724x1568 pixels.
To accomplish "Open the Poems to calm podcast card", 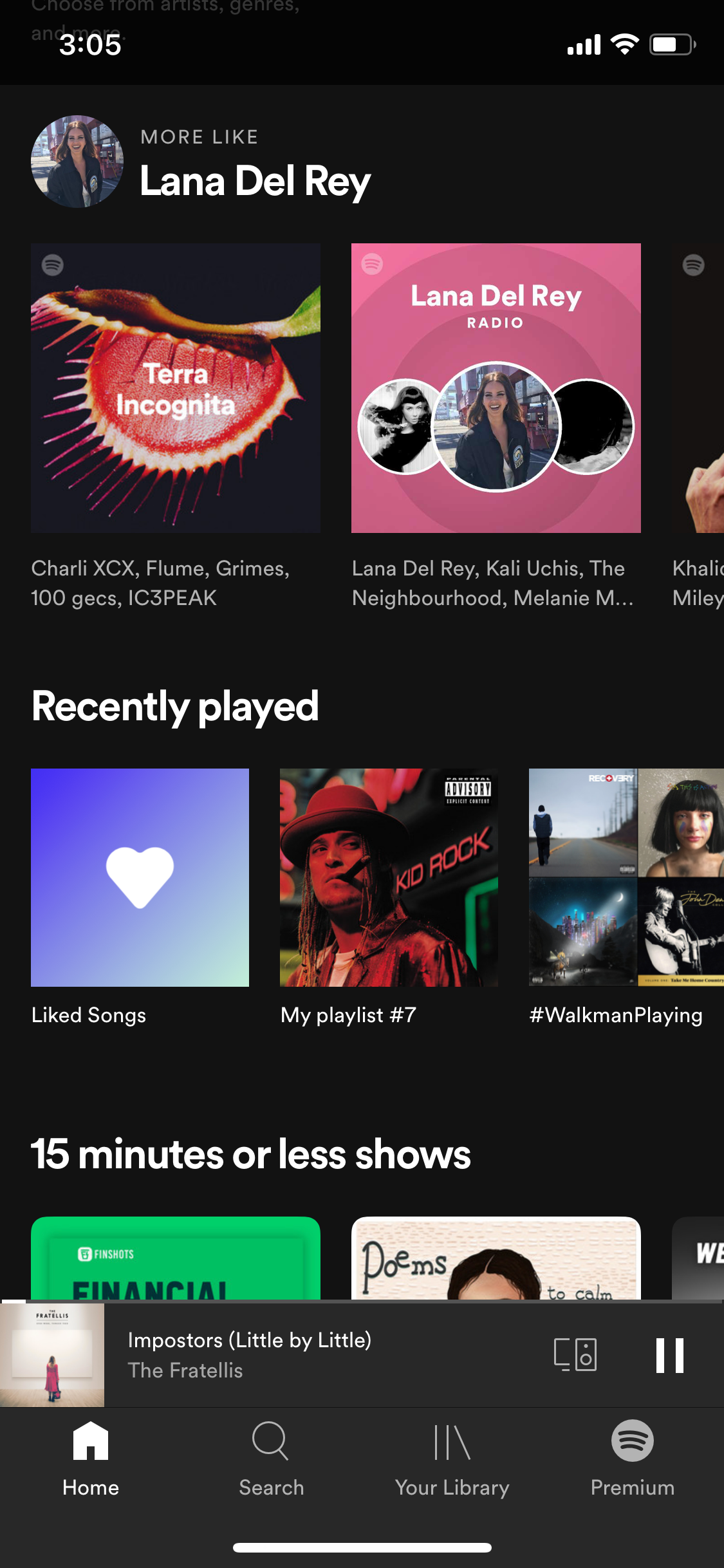I will tap(496, 1258).
